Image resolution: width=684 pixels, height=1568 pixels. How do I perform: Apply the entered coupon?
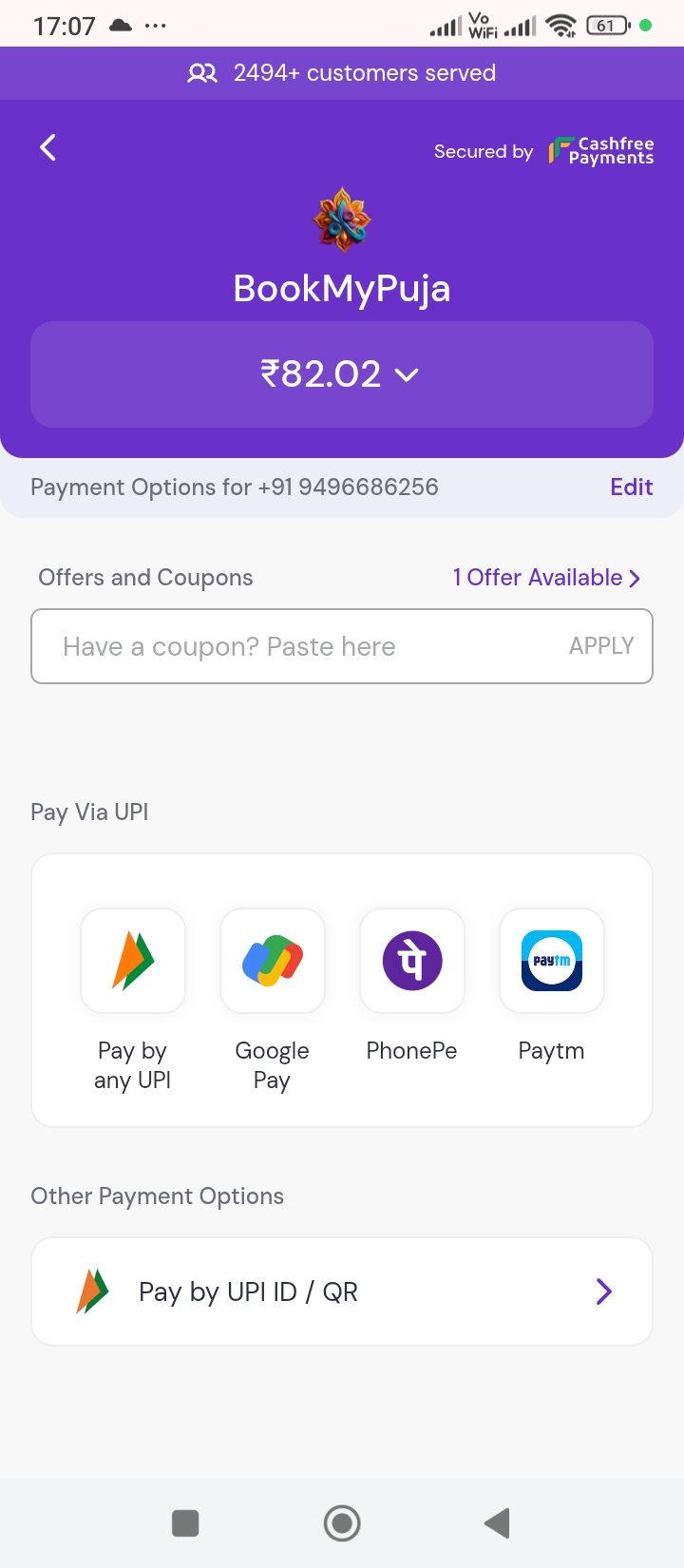(601, 646)
